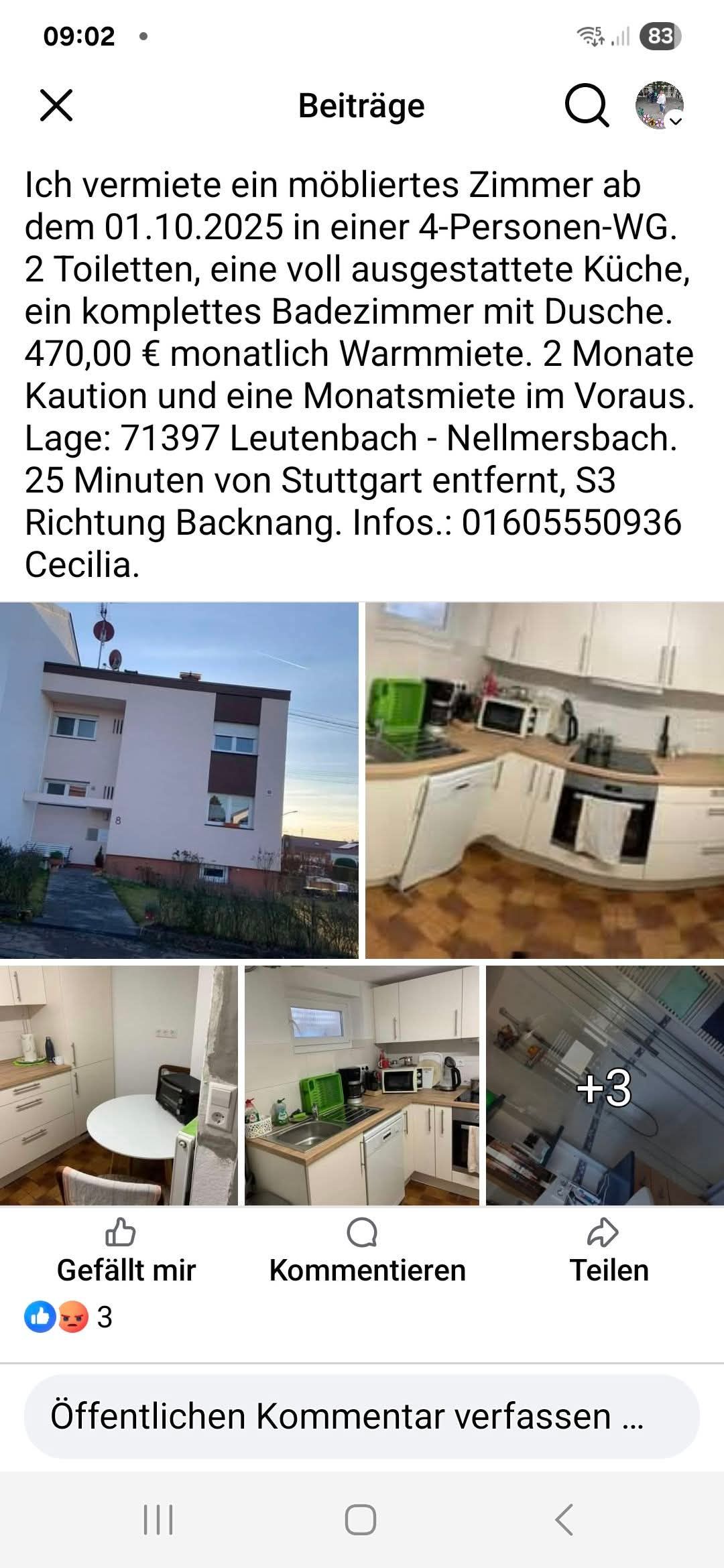724x1568 pixels.
Task: Open search in Beiträge
Action: pyautogui.click(x=586, y=106)
